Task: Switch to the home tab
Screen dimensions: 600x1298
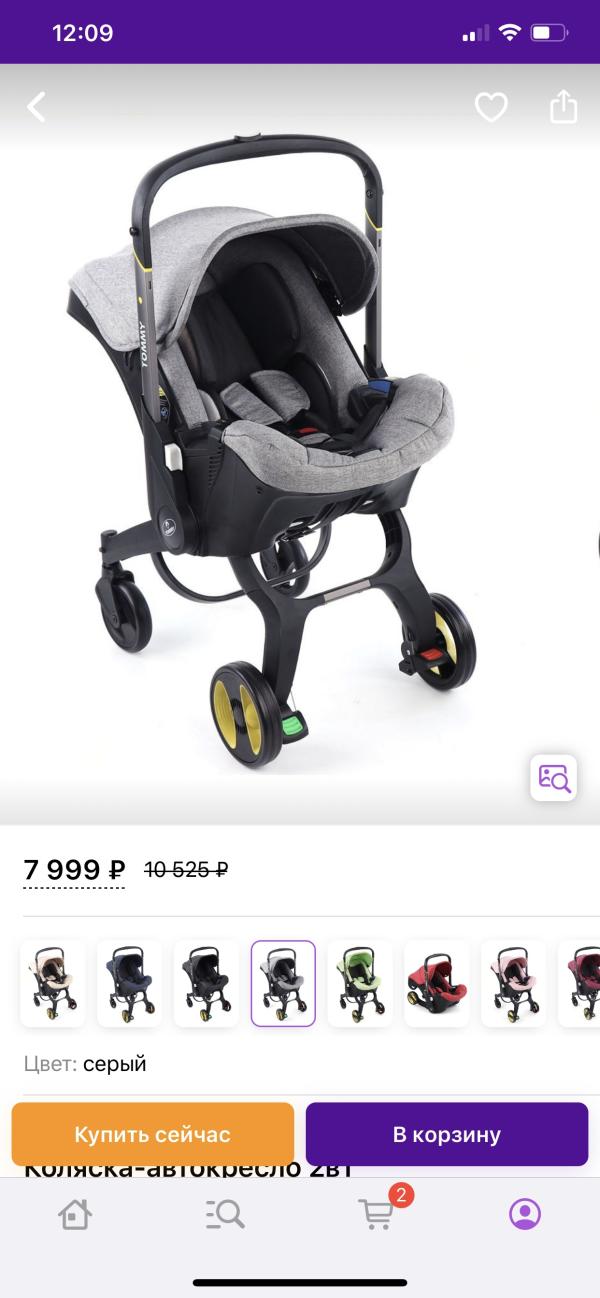Action: tap(75, 1214)
